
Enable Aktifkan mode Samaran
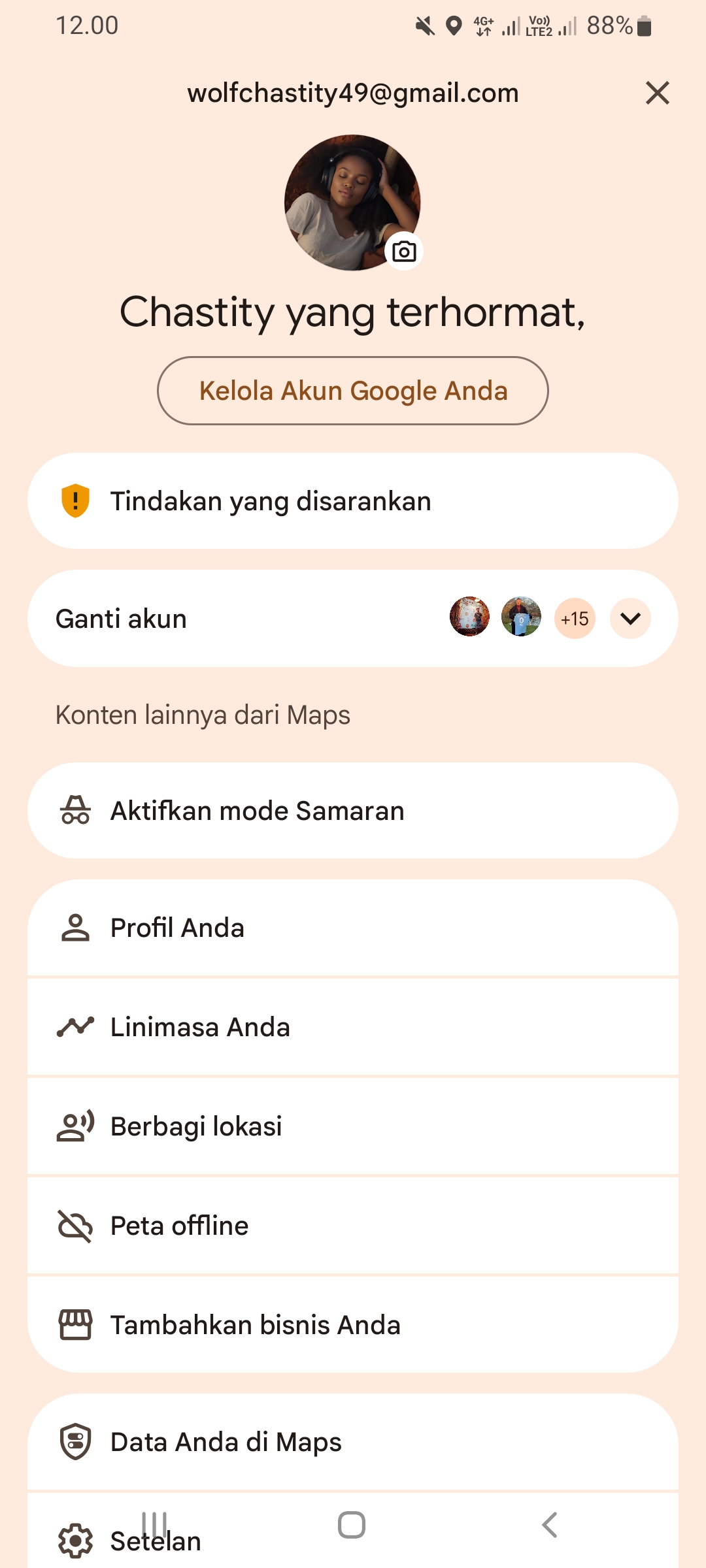pos(353,811)
